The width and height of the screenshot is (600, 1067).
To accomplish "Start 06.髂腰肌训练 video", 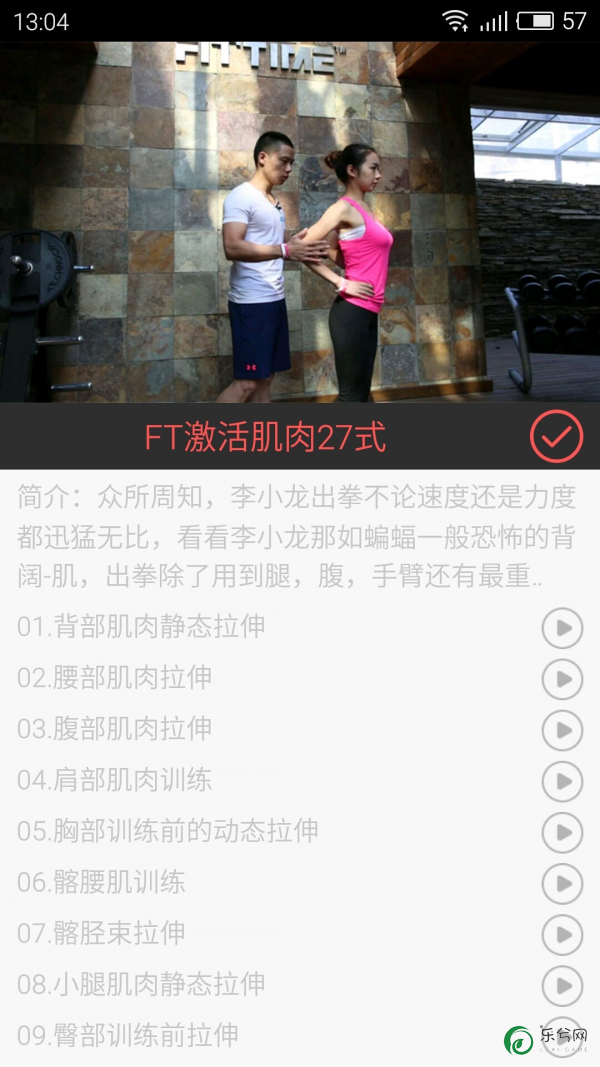I will (562, 883).
